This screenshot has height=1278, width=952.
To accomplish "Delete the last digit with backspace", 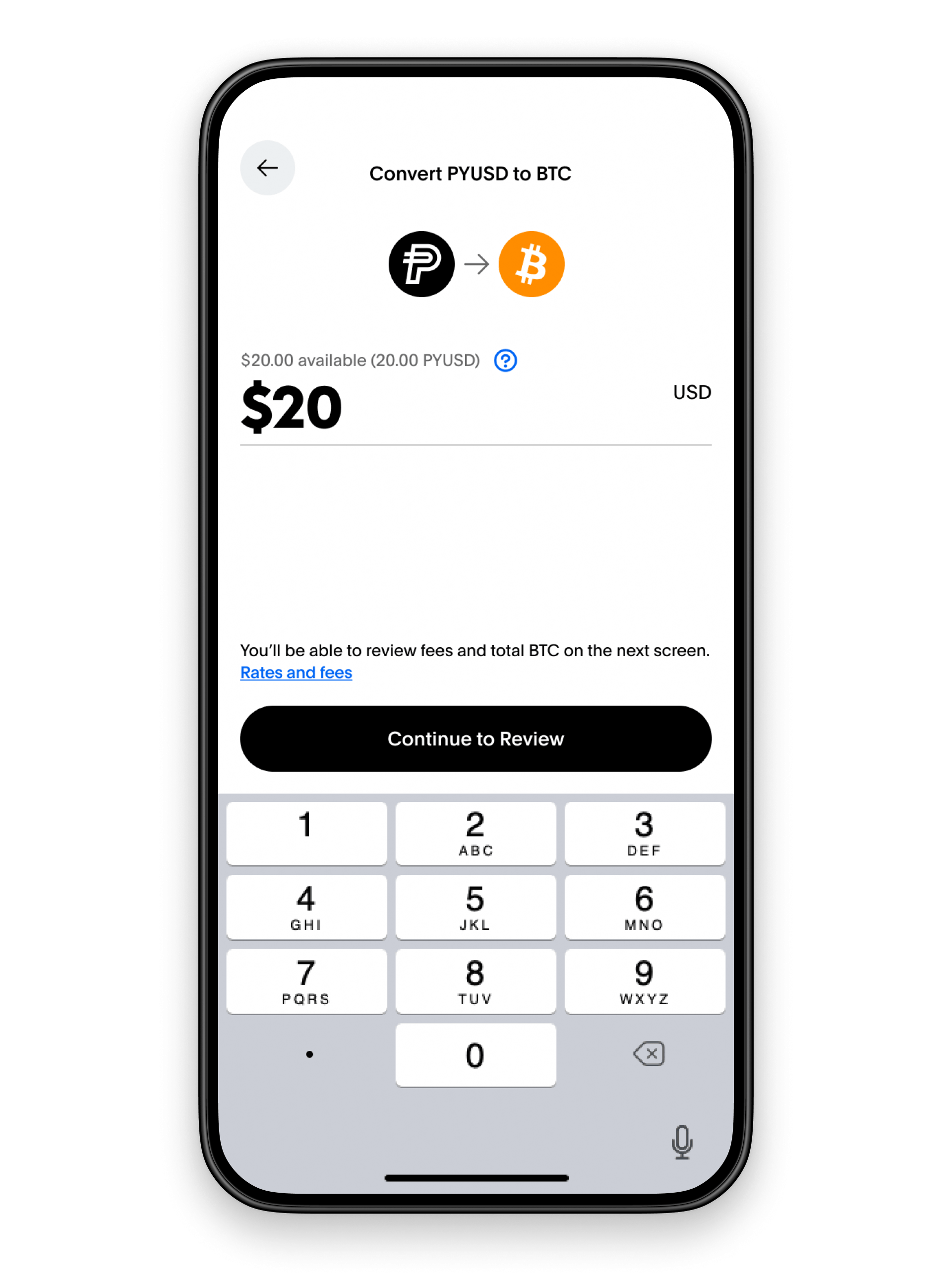I will pos(649,1054).
